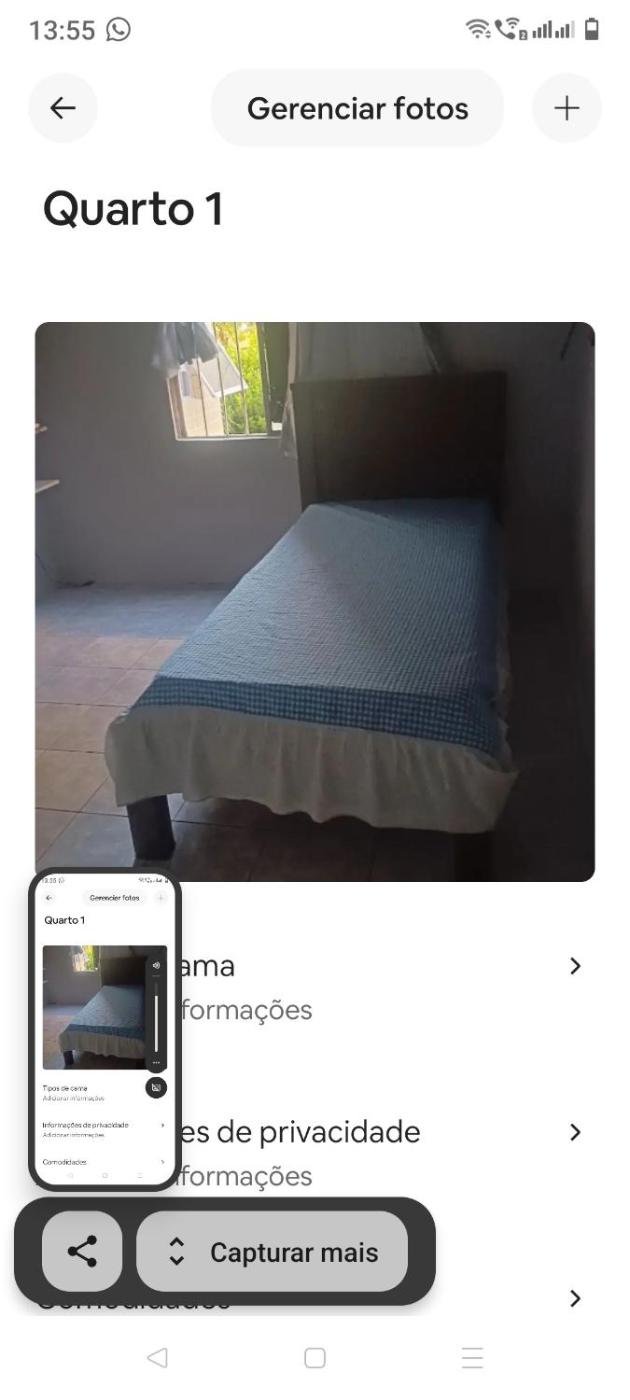Open the screenshot preview thumbnail
630x1400 pixels.
[x=104, y=1029]
